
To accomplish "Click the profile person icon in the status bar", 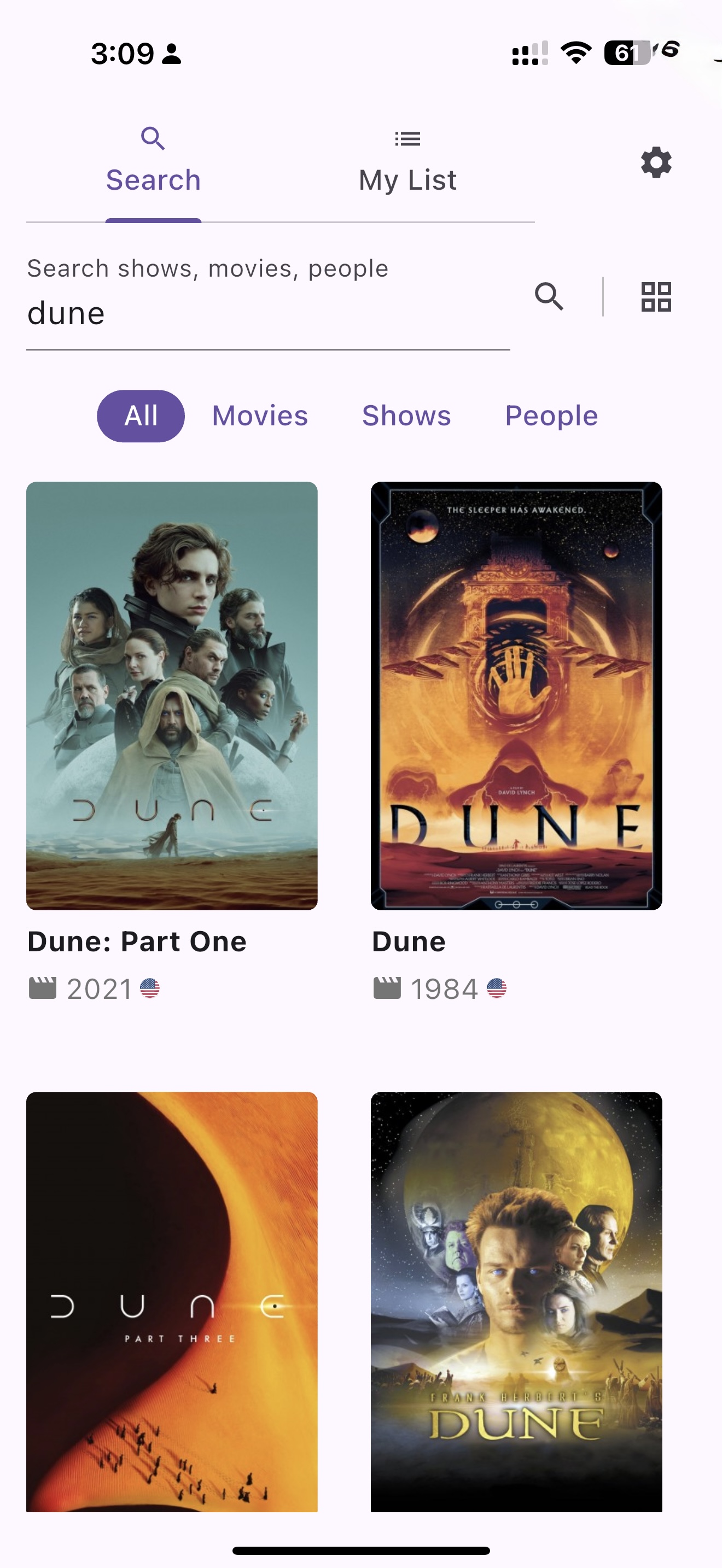I will click(171, 54).
